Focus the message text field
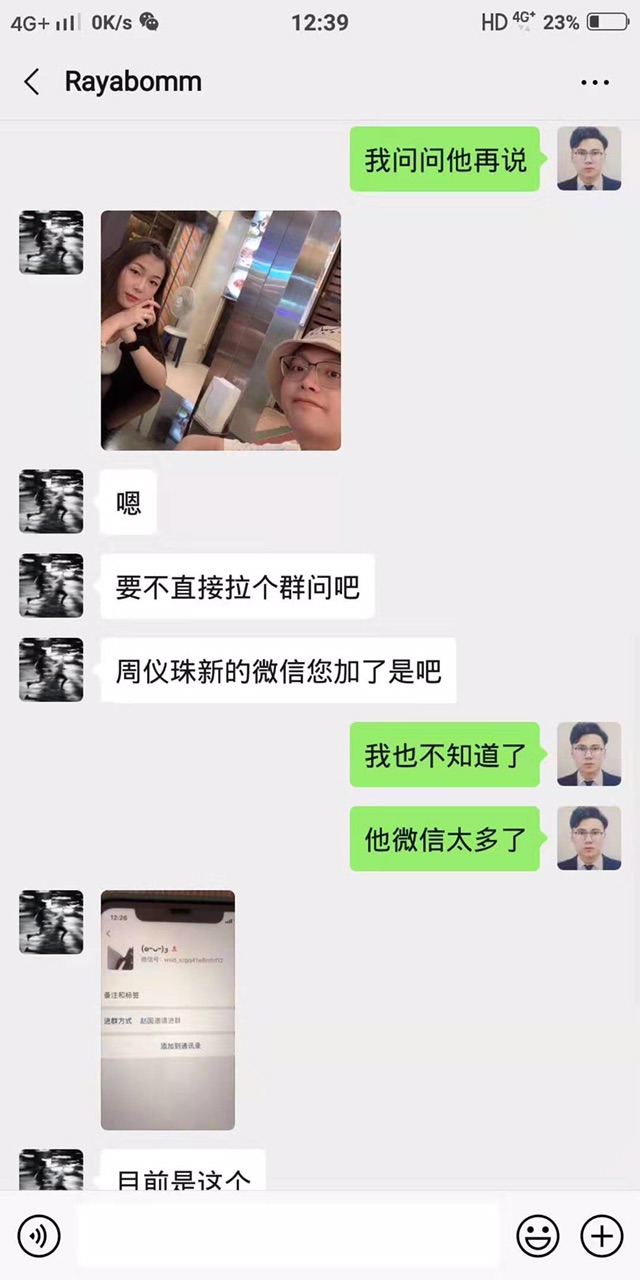 [288, 1237]
